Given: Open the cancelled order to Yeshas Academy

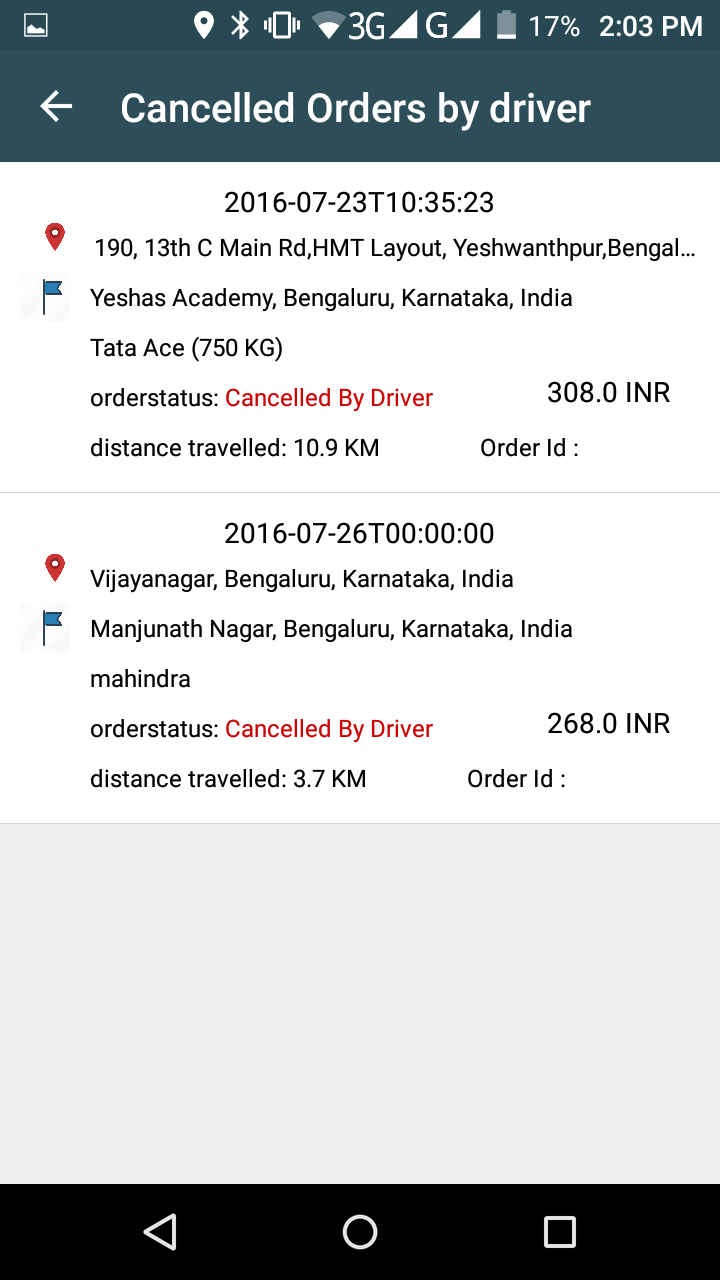Looking at the screenshot, I should [x=360, y=327].
